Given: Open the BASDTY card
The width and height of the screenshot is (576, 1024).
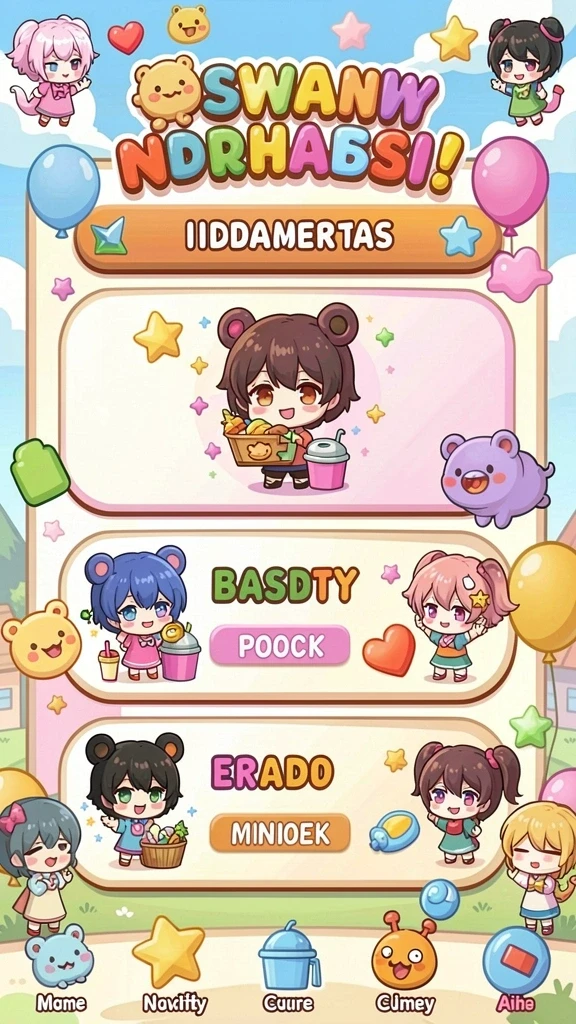Looking at the screenshot, I should 287,615.
